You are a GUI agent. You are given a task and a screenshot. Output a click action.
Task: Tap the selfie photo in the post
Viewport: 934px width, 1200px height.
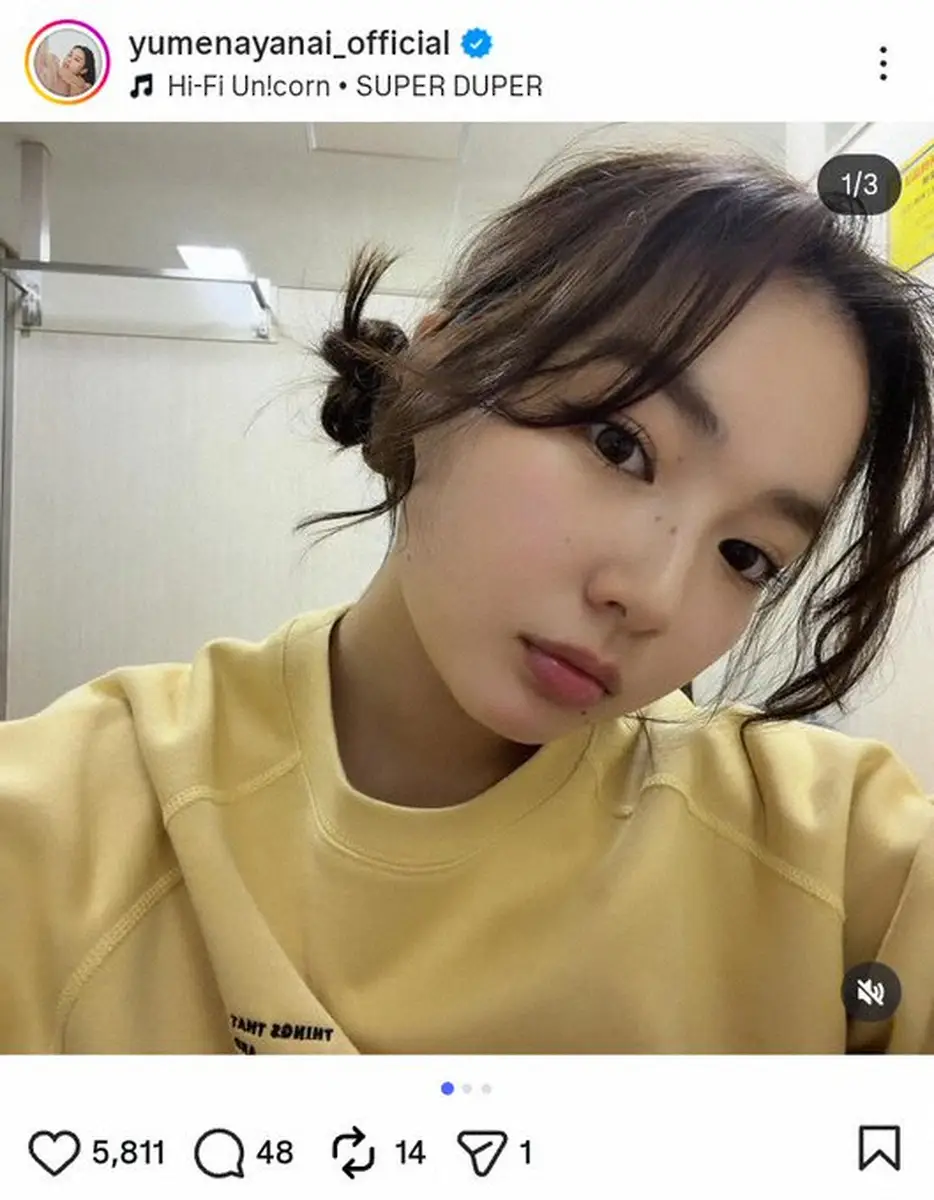click(x=467, y=588)
